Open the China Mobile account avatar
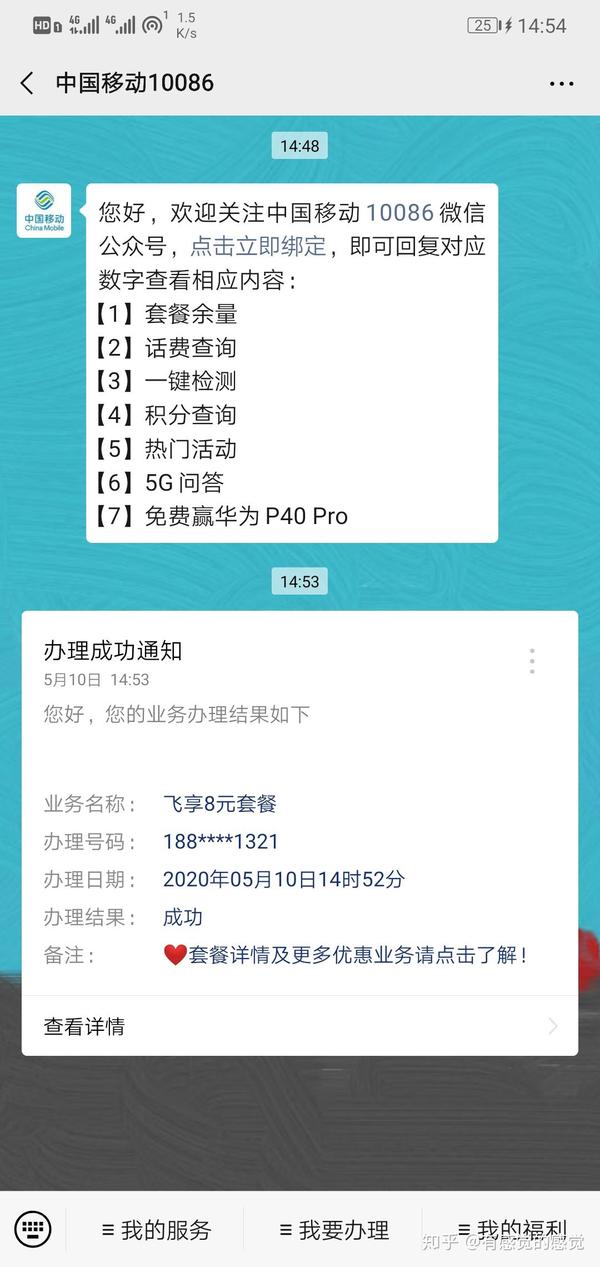This screenshot has height=1267, width=600. 44,210
